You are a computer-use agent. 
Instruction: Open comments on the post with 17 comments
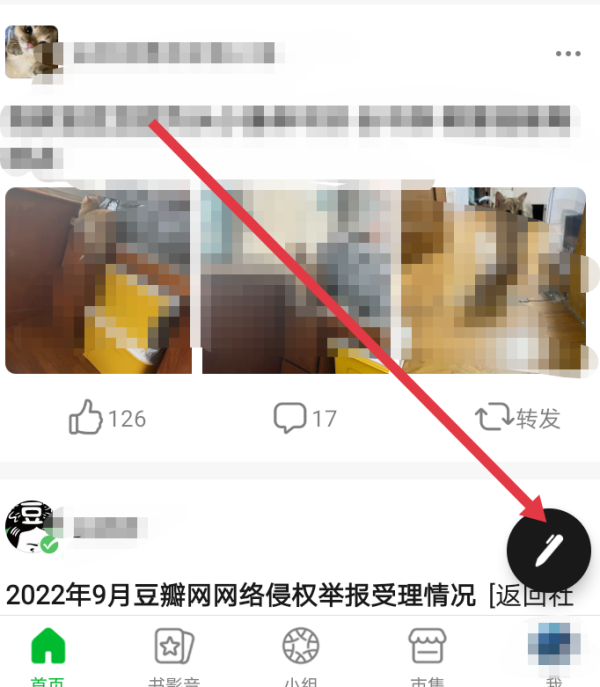pos(290,418)
